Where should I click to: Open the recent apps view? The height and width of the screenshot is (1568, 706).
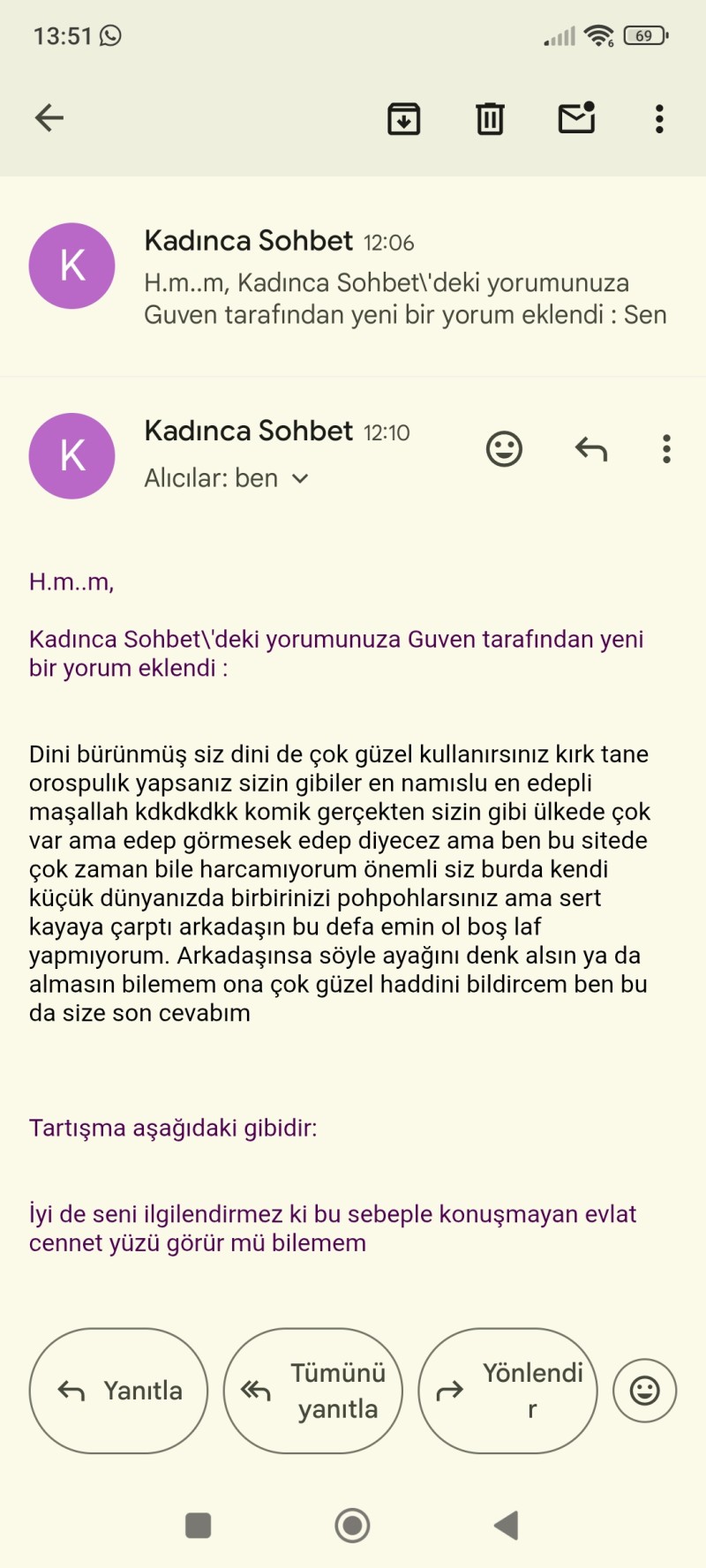click(x=199, y=1525)
